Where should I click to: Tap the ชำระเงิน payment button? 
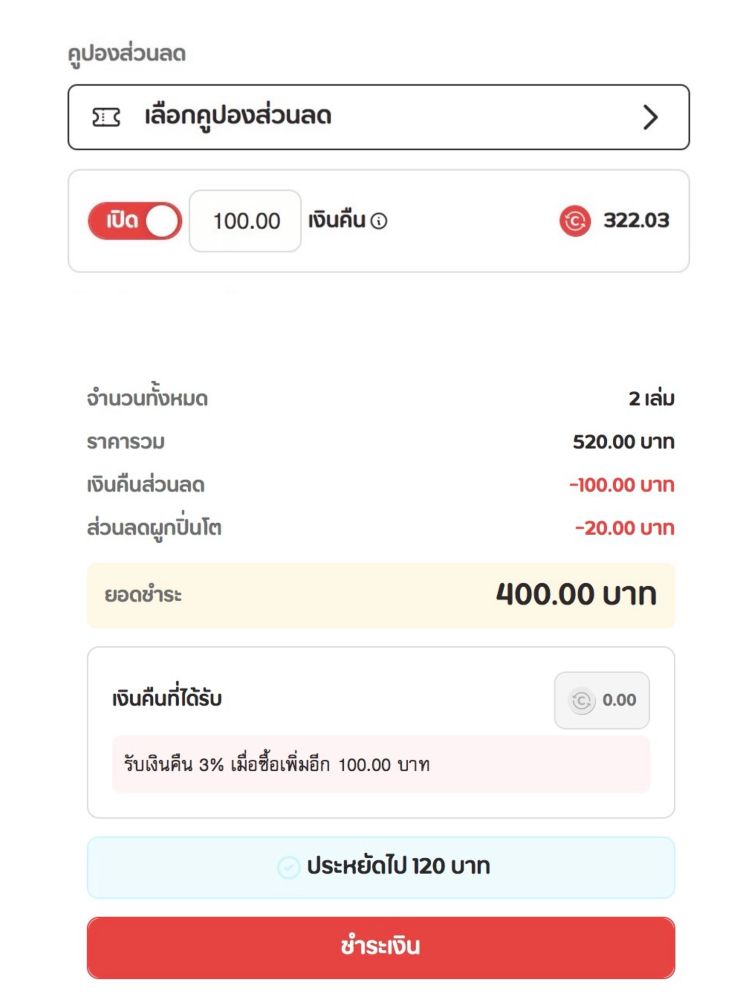[x=380, y=946]
